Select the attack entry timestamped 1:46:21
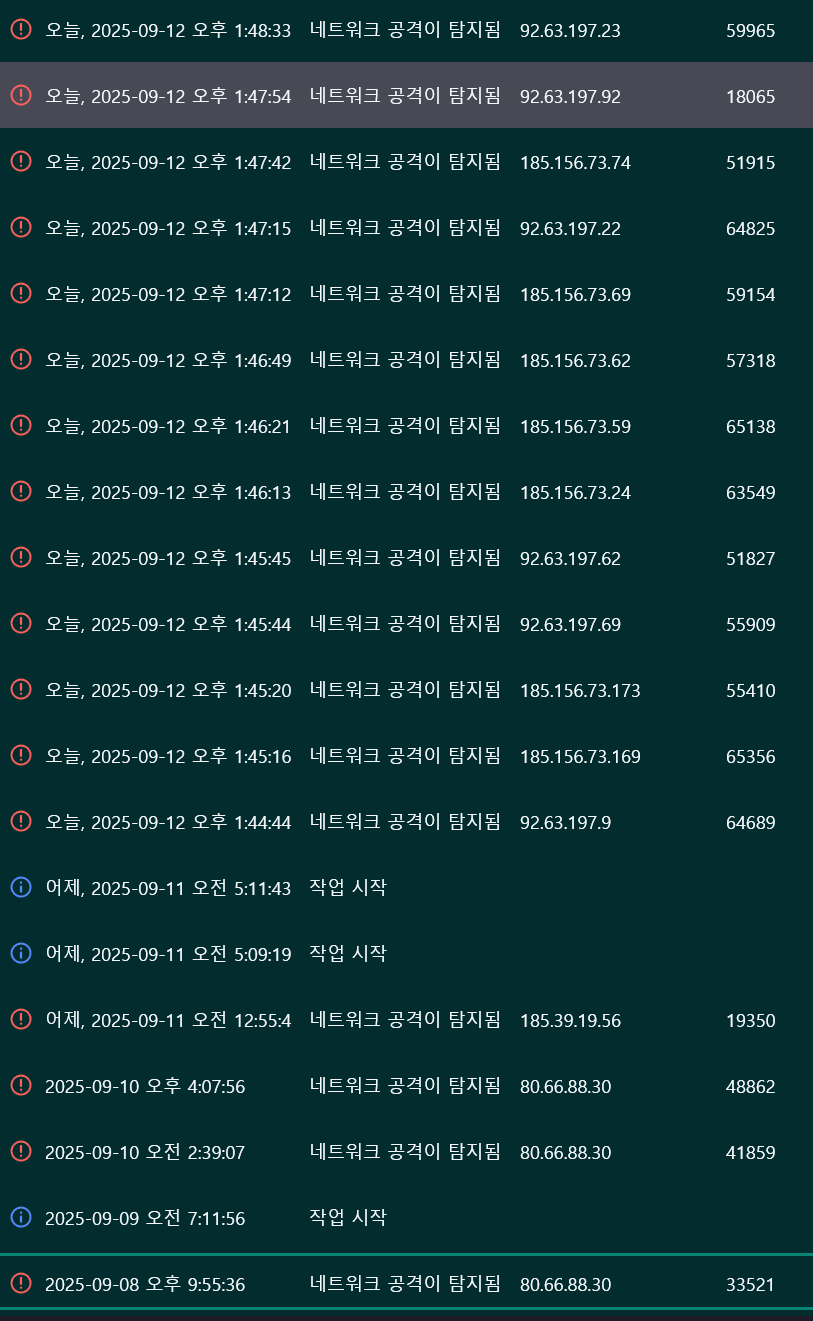 coord(400,426)
